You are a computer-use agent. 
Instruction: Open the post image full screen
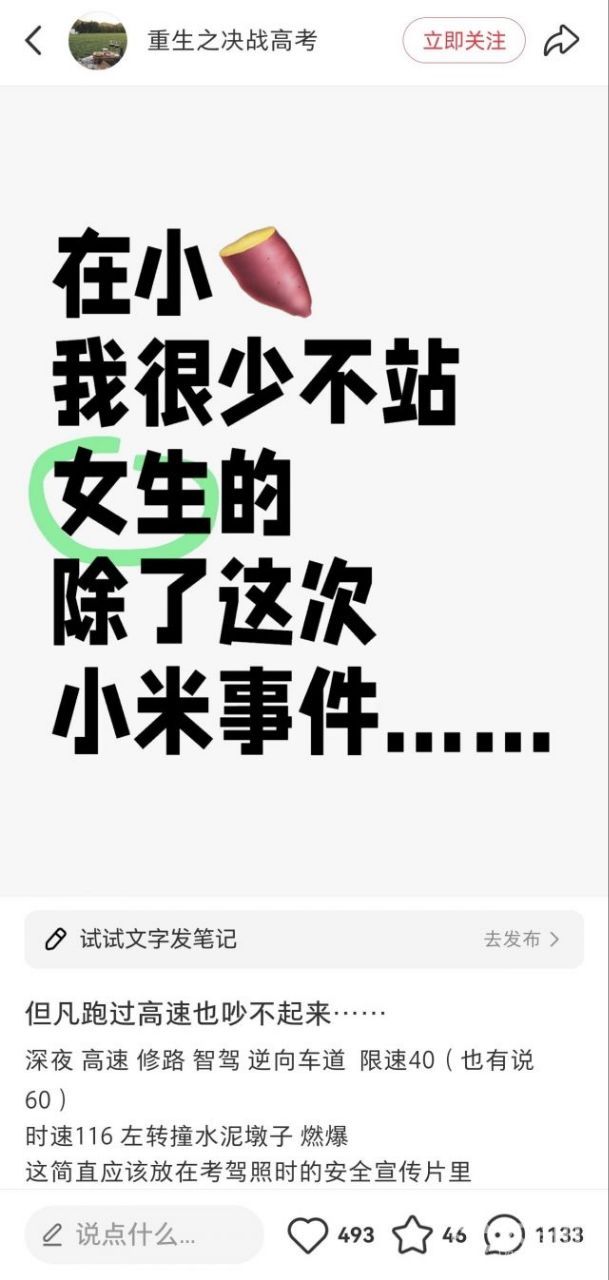(304, 490)
